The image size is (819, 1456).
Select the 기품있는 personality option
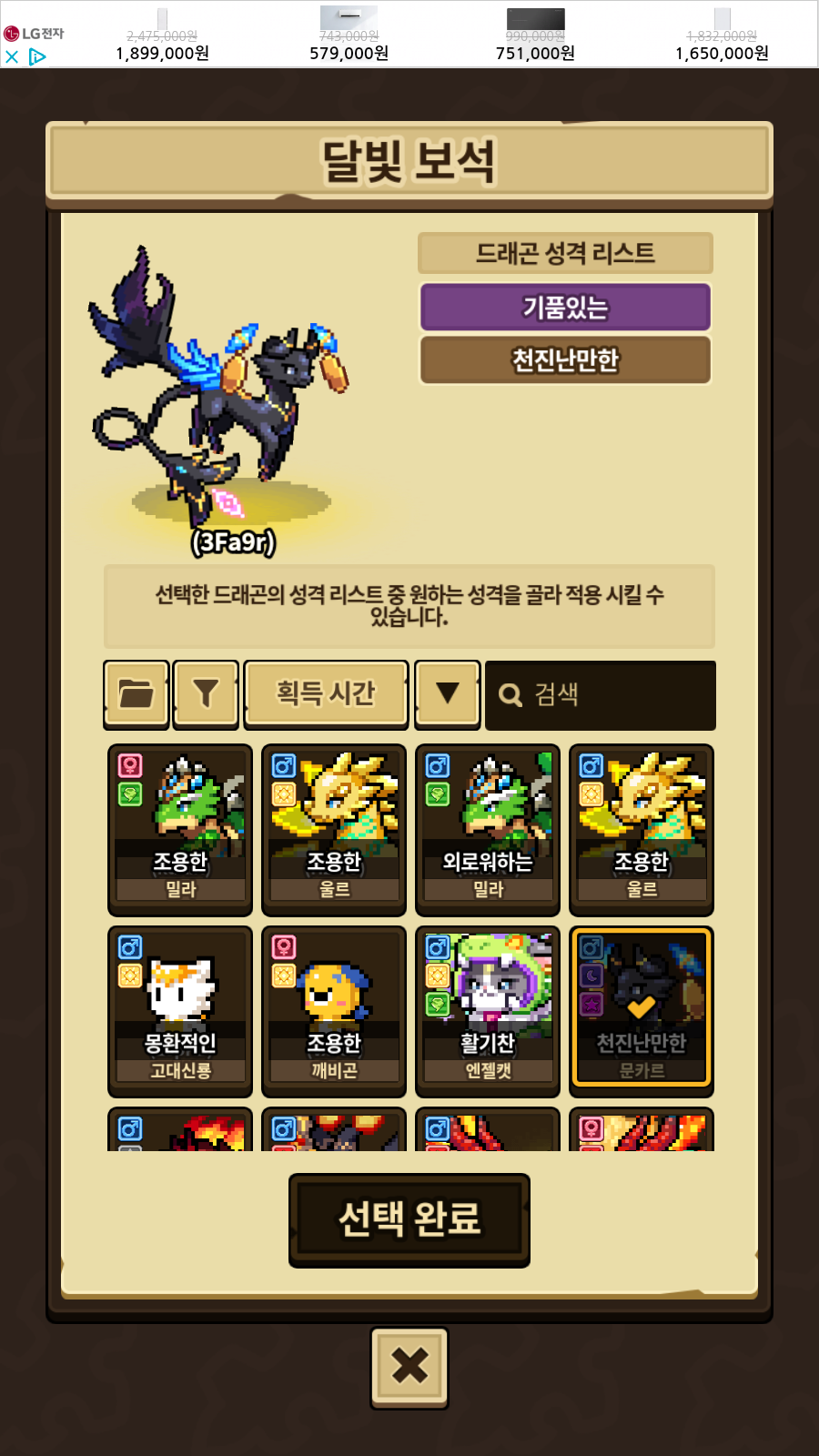pos(565,307)
